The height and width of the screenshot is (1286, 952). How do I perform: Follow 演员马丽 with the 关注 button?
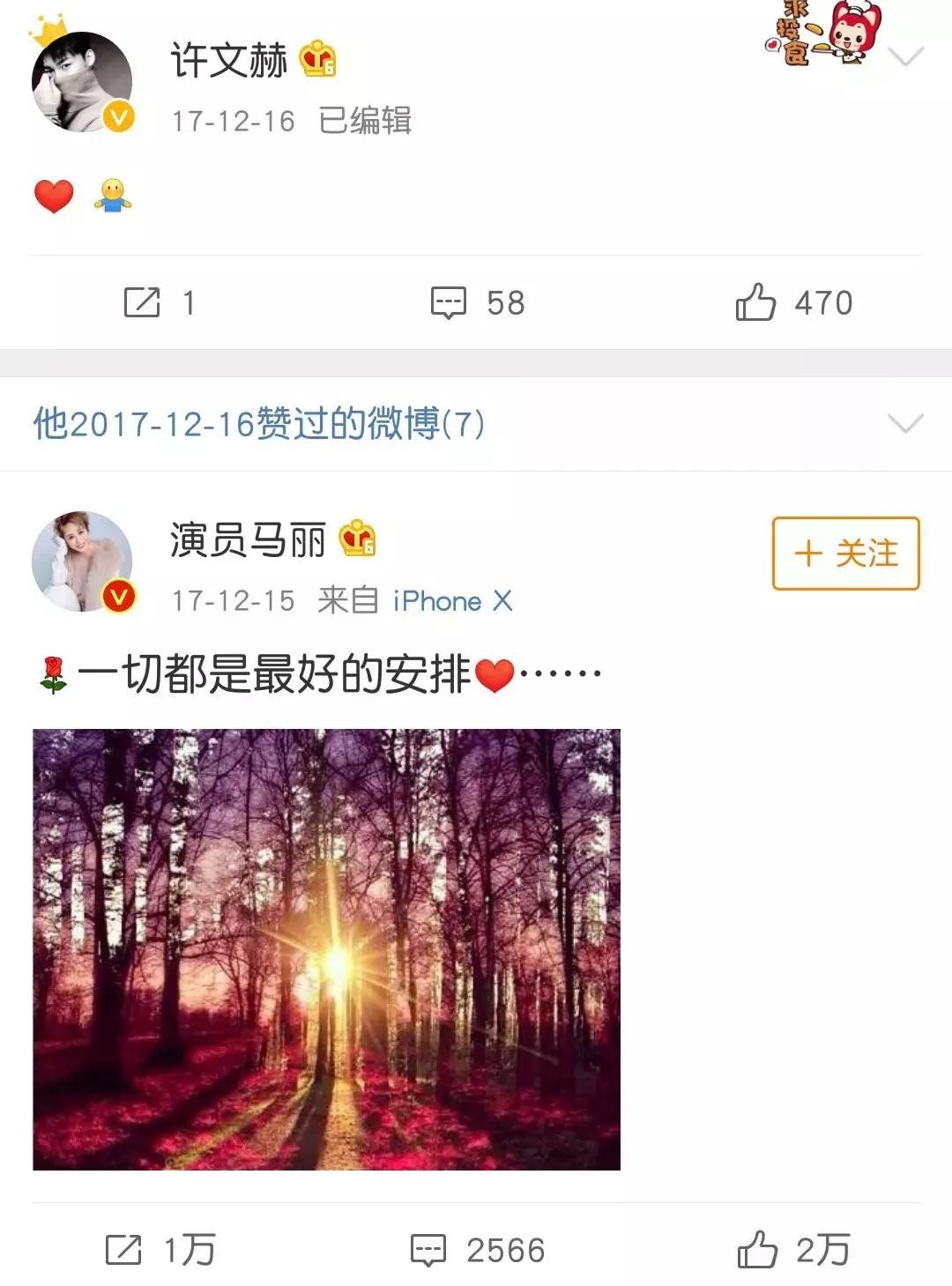click(x=845, y=554)
